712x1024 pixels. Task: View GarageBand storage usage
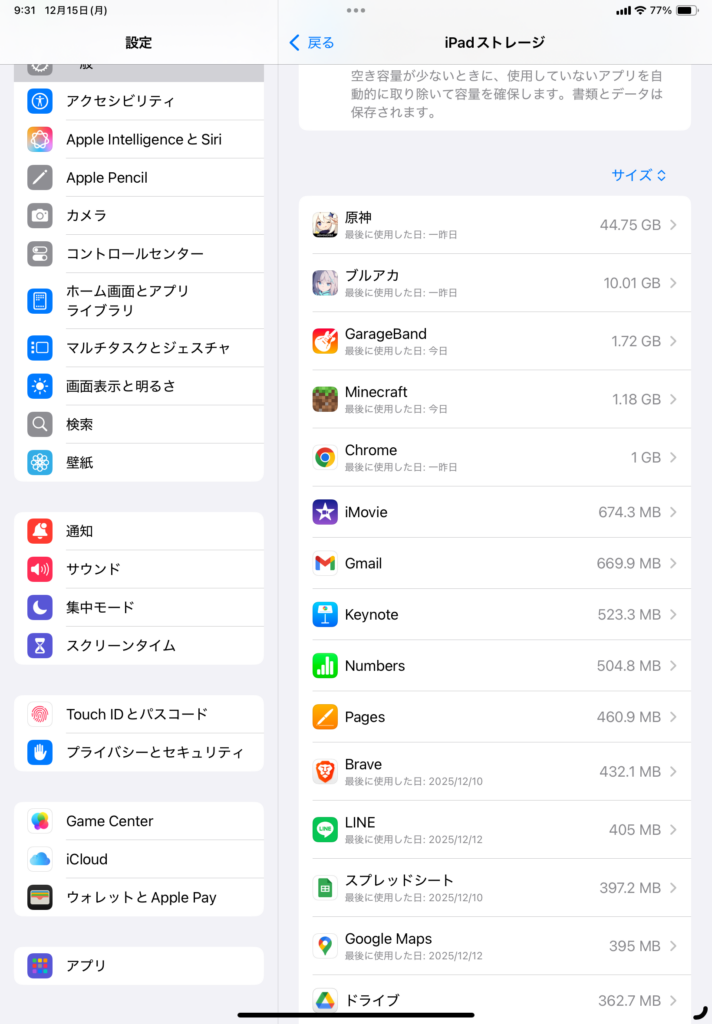click(494, 341)
